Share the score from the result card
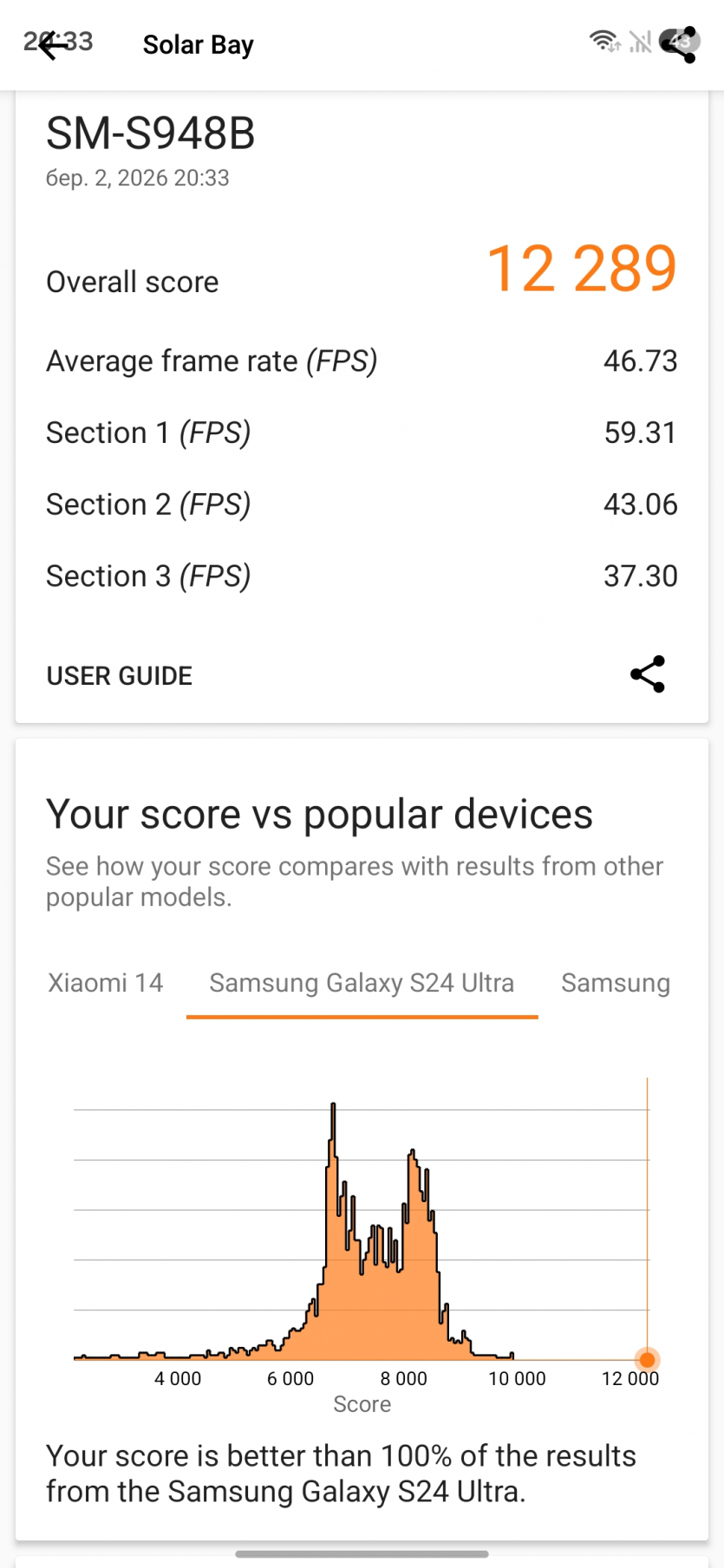 [647, 674]
